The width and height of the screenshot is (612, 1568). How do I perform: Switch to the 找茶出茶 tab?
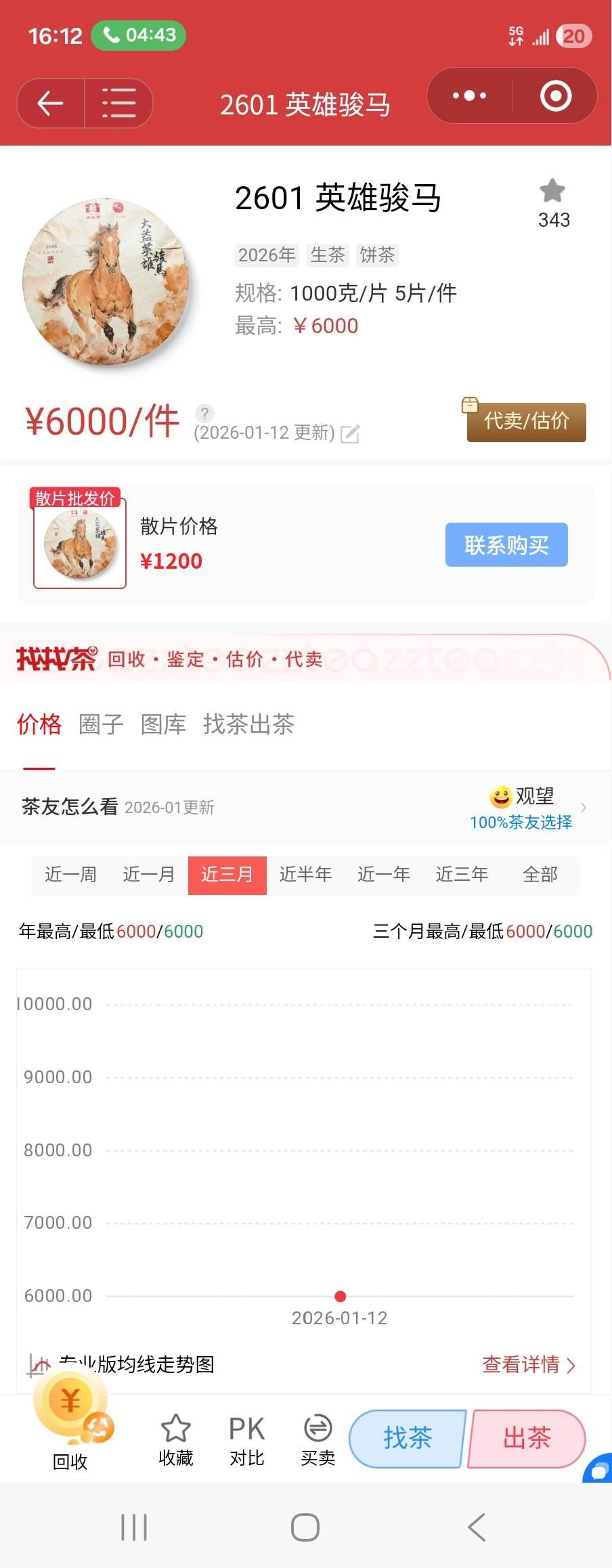248,724
